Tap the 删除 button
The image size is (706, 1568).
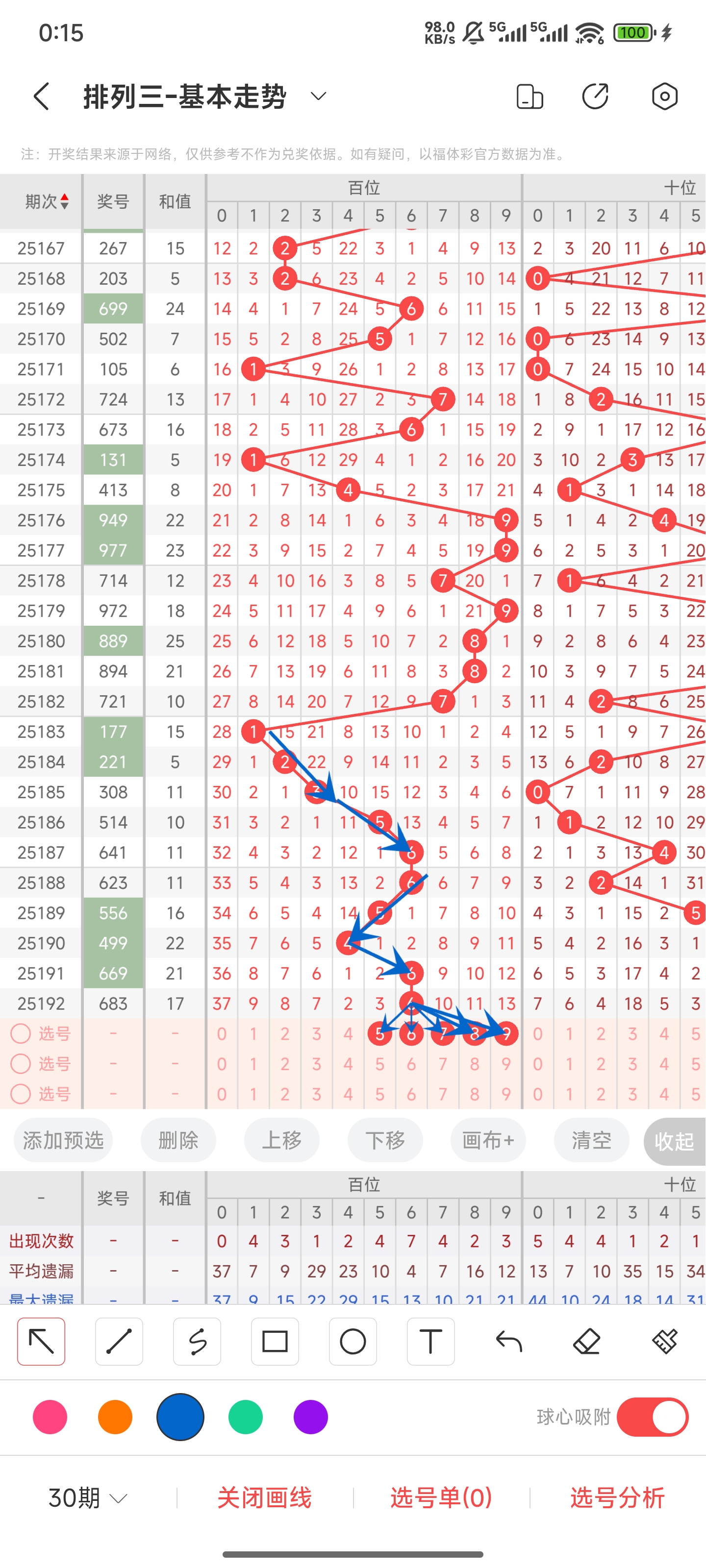(x=178, y=1140)
